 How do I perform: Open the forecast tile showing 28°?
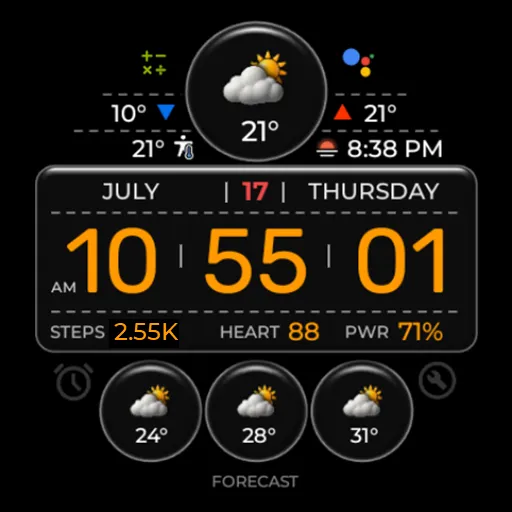256,411
